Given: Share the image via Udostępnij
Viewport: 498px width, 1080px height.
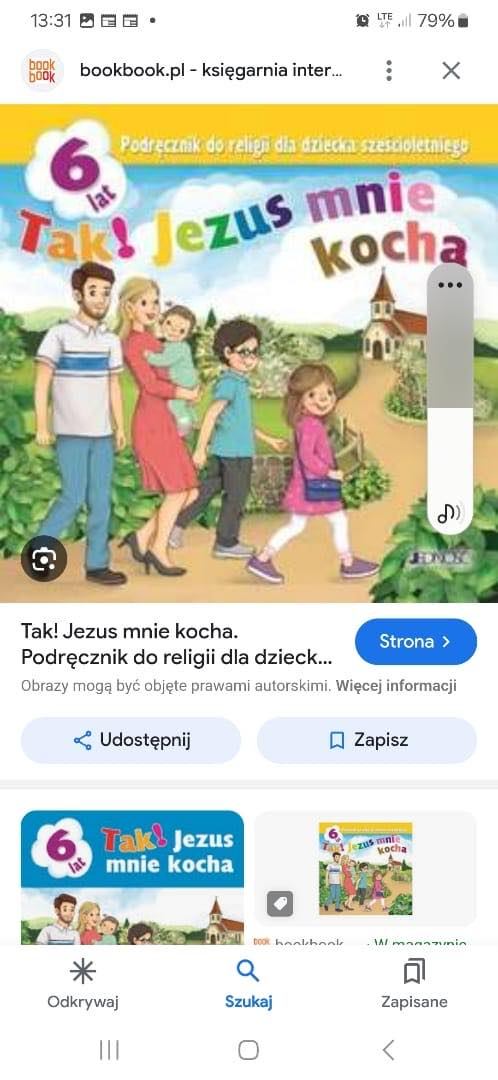Looking at the screenshot, I should [131, 740].
